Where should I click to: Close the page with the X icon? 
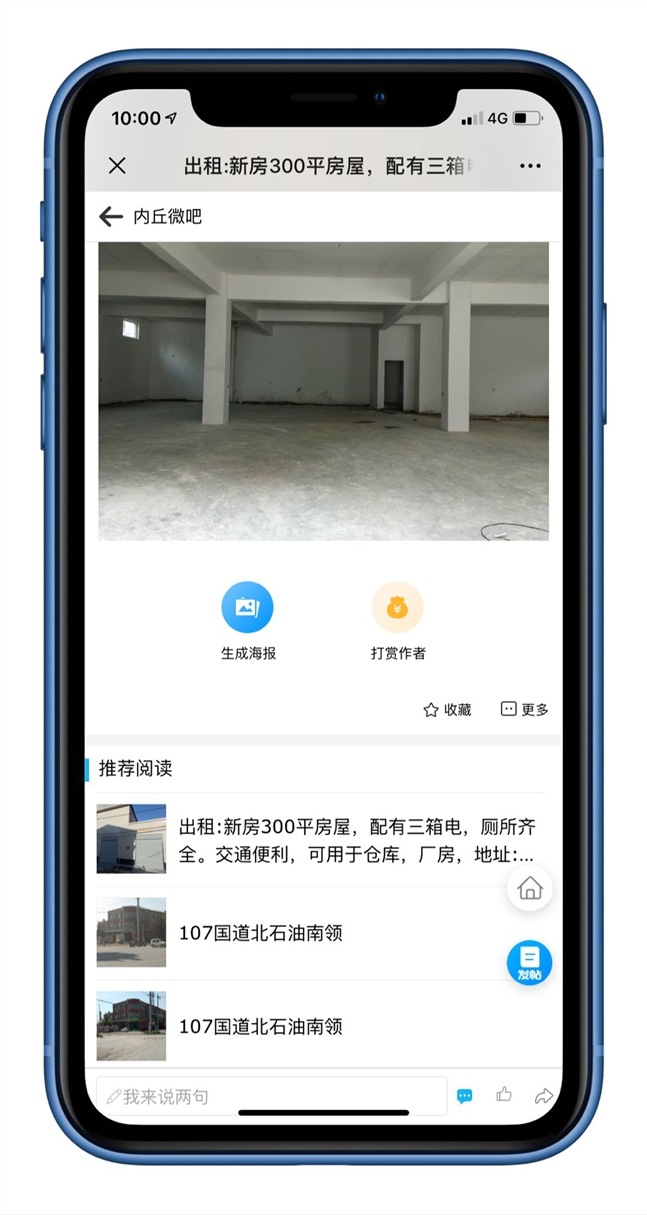click(117, 166)
